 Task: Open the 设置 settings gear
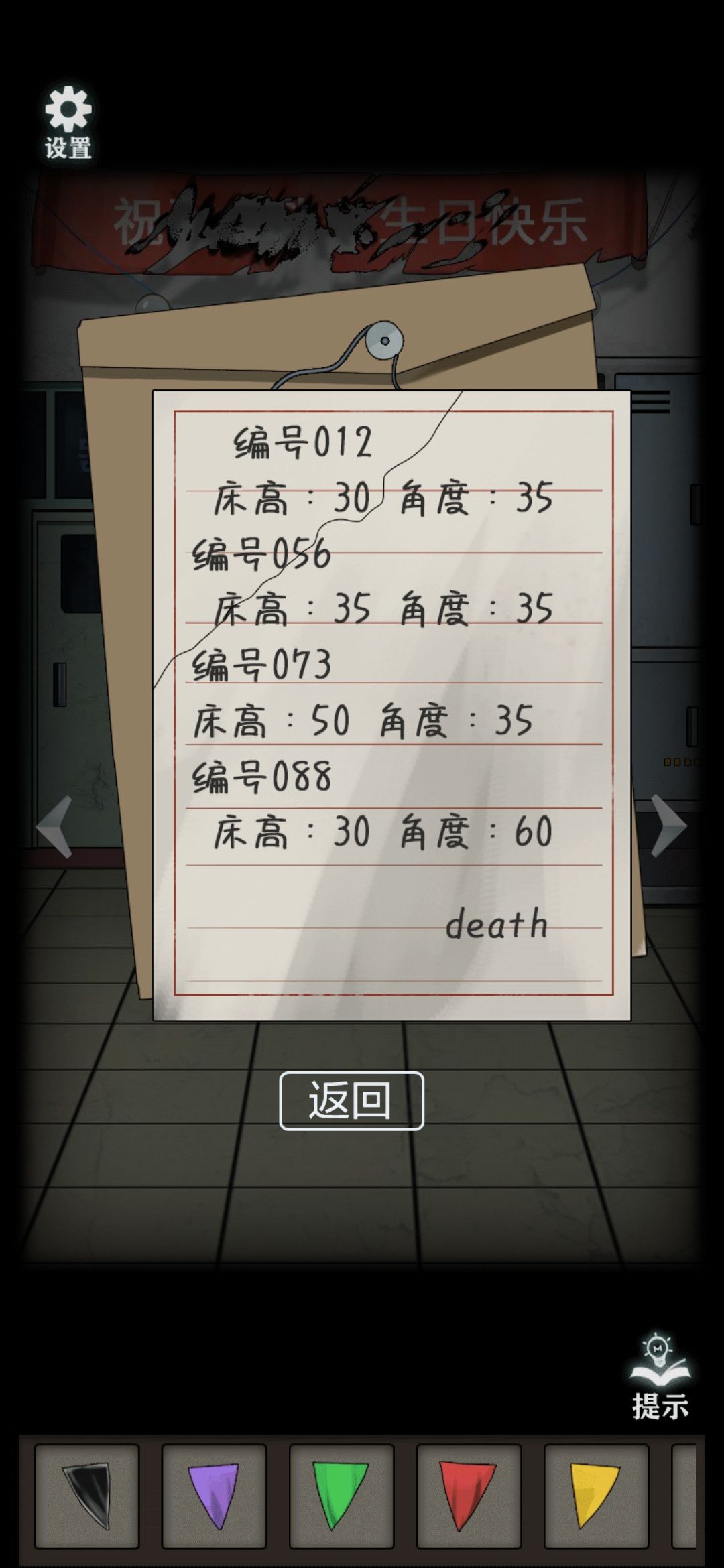click(68, 121)
